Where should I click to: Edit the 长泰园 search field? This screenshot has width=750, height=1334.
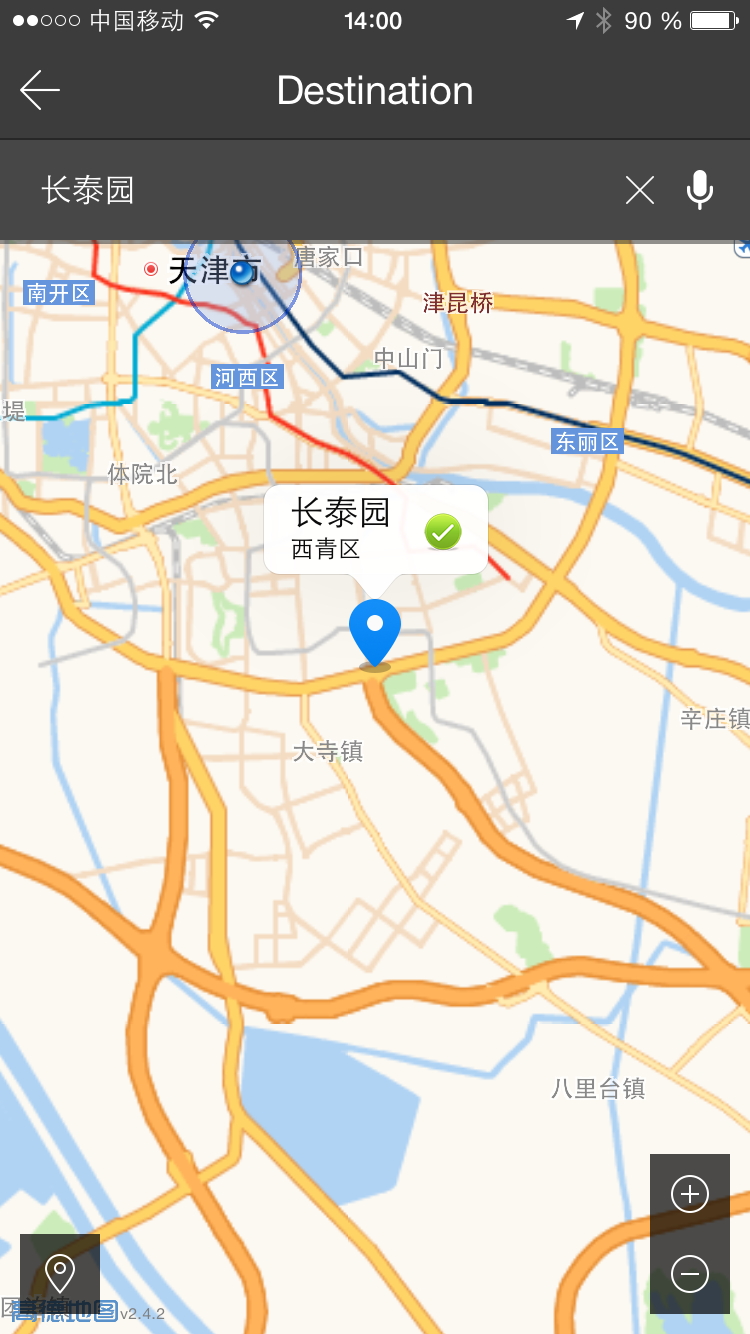pyautogui.click(x=300, y=190)
